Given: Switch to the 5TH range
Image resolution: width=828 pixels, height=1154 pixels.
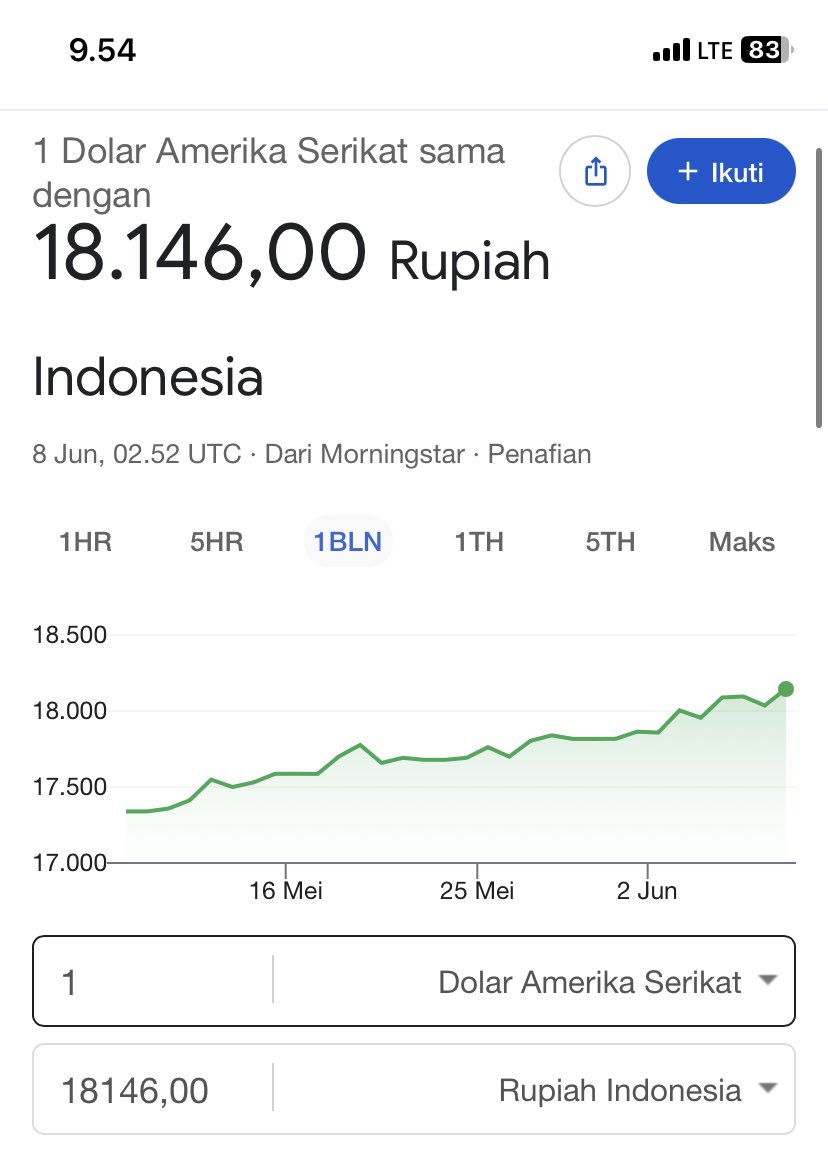Looking at the screenshot, I should coord(610,542).
